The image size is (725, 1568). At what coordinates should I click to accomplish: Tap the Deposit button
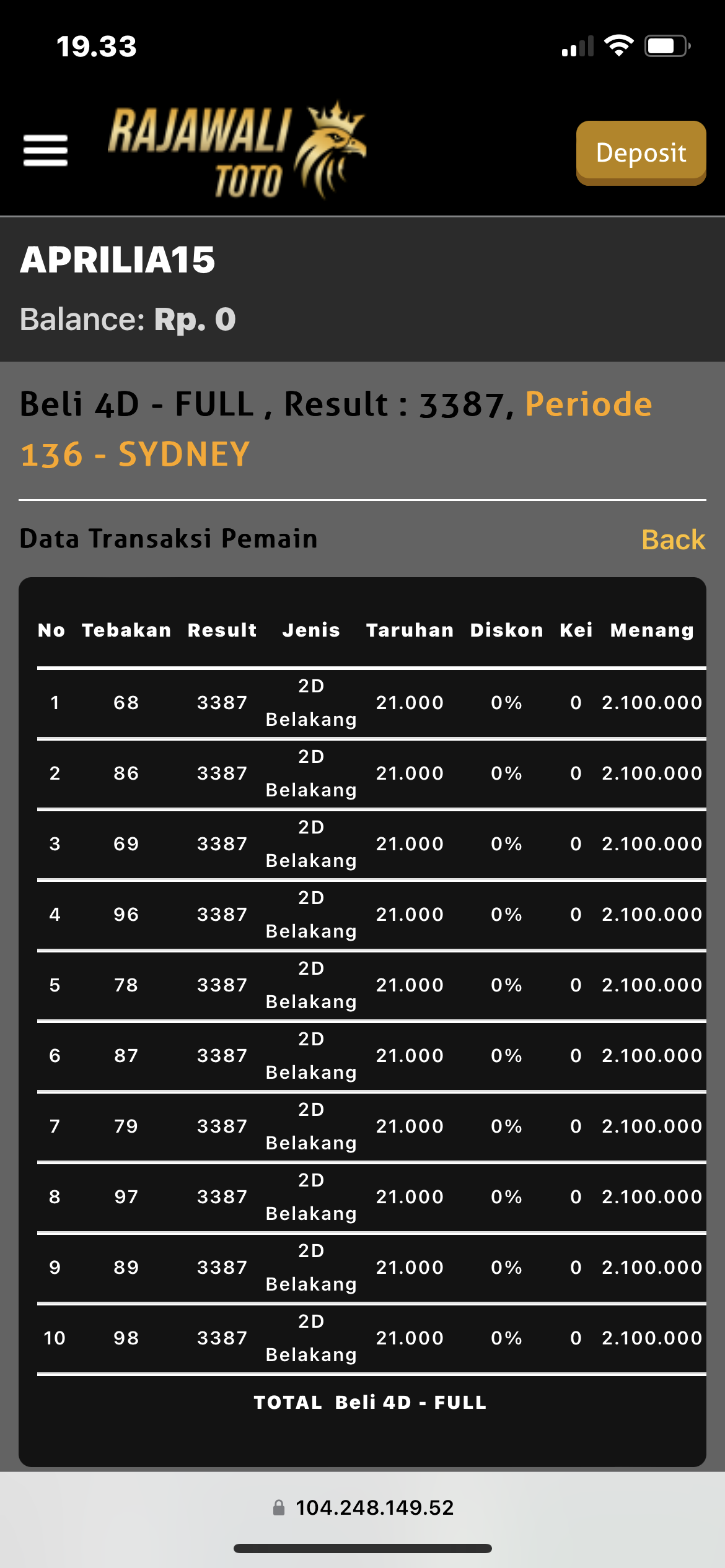tap(641, 153)
